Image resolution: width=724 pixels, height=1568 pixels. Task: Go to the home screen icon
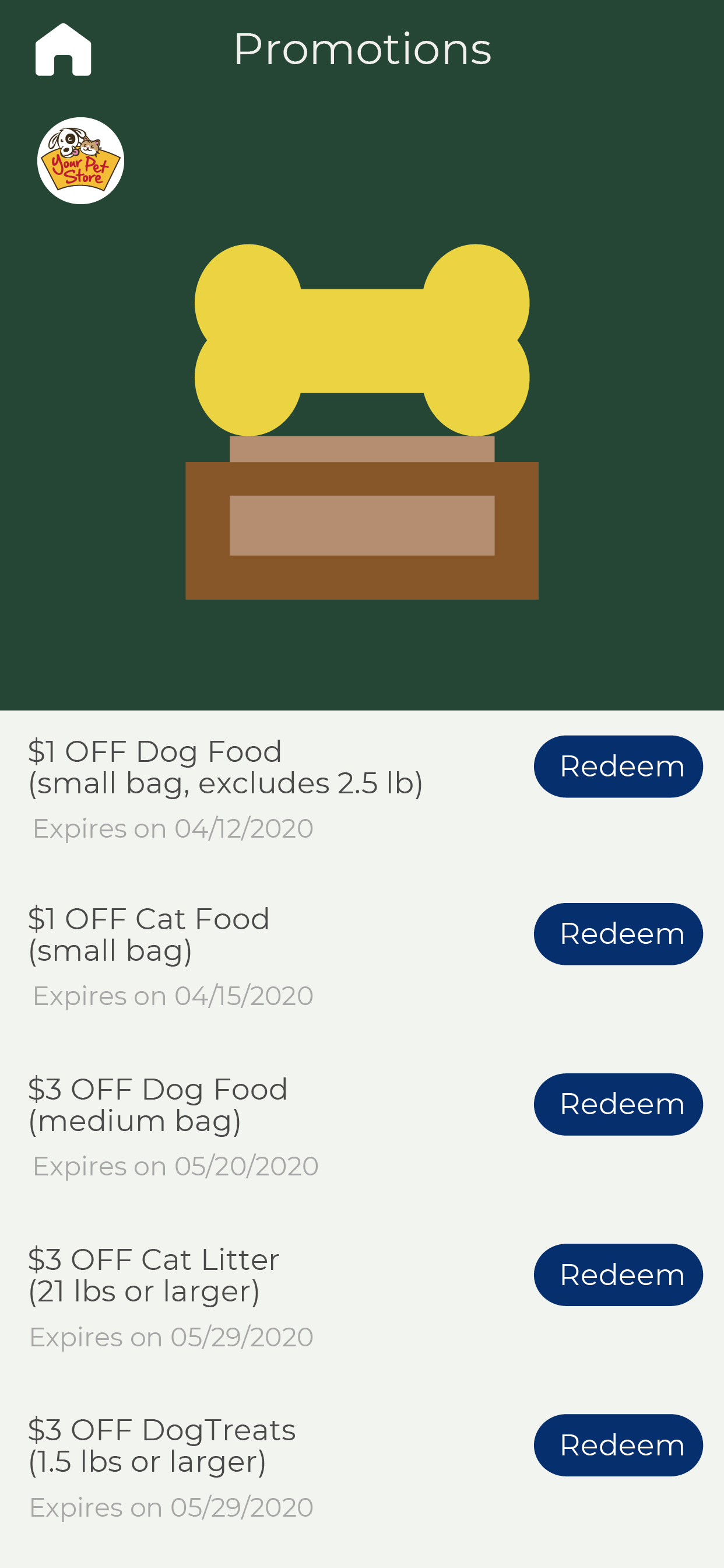click(x=64, y=50)
